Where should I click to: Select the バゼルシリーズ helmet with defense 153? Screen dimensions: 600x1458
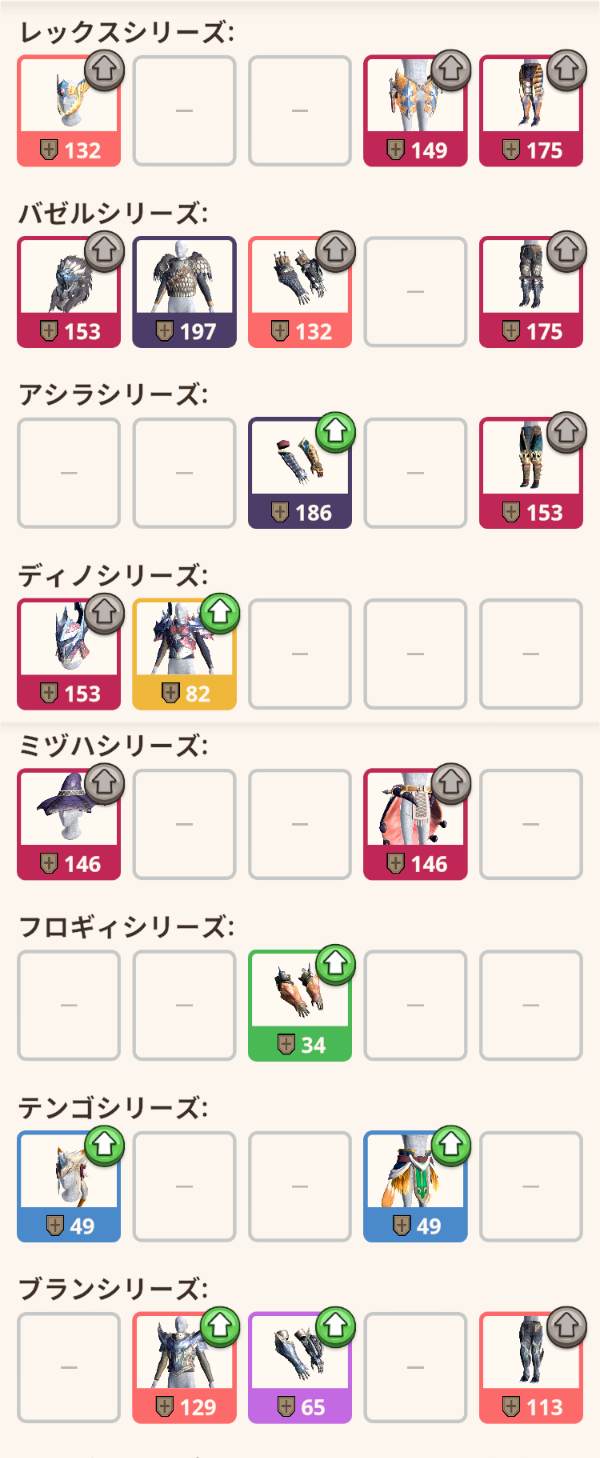tap(68, 292)
